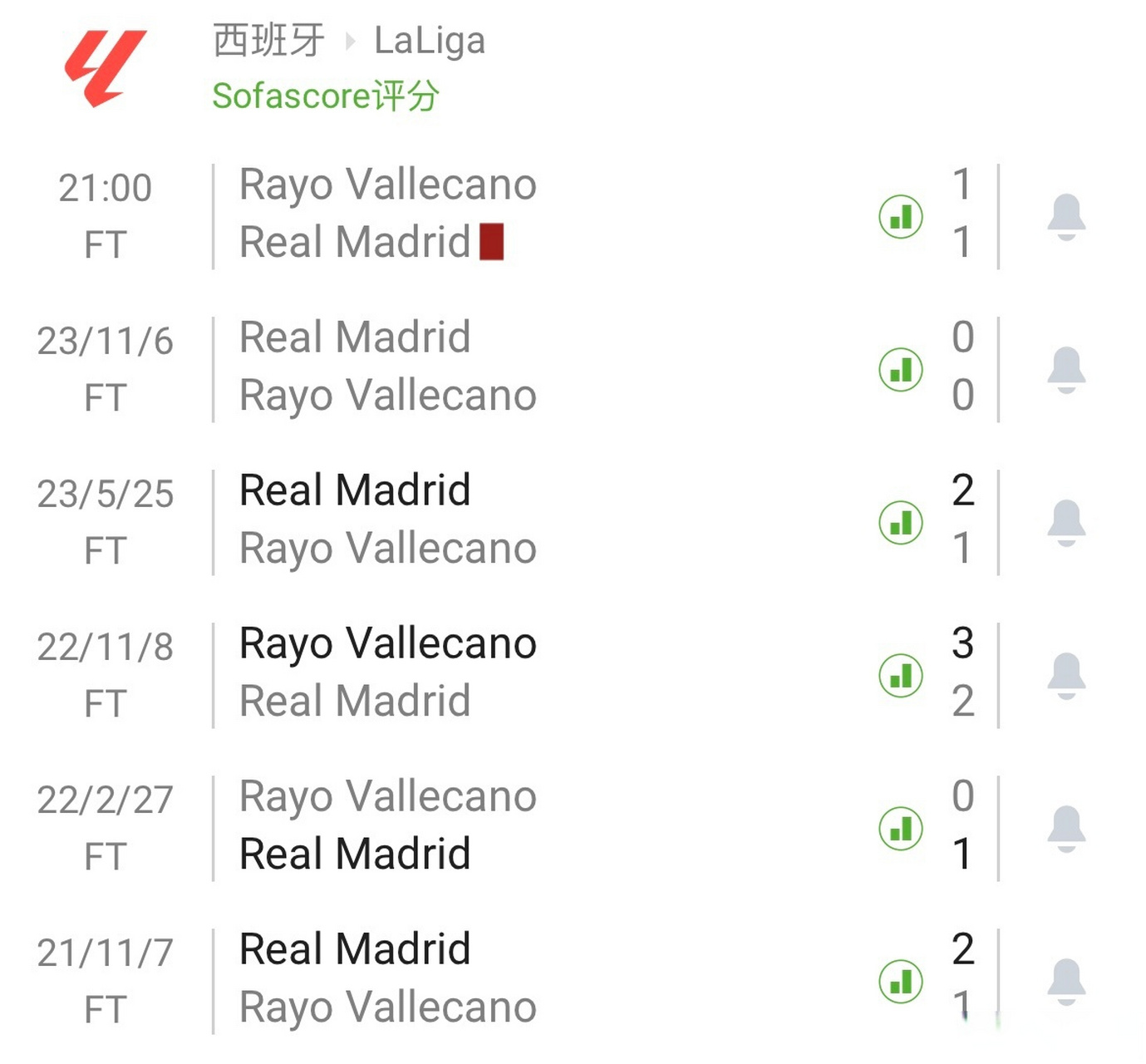Show the stats icon for the 22/11/8 match
1146x1064 pixels.
pos(901,676)
